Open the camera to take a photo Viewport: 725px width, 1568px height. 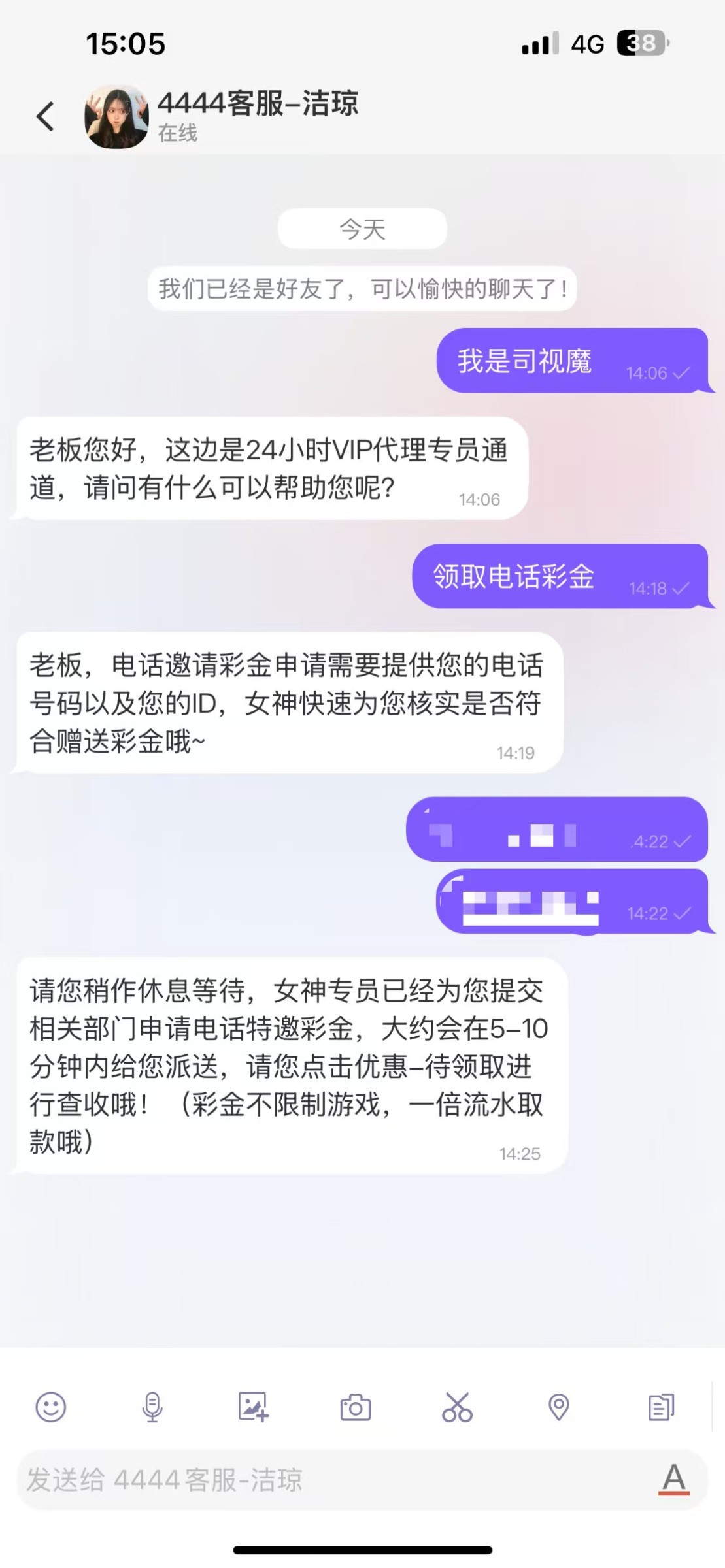pos(356,1407)
